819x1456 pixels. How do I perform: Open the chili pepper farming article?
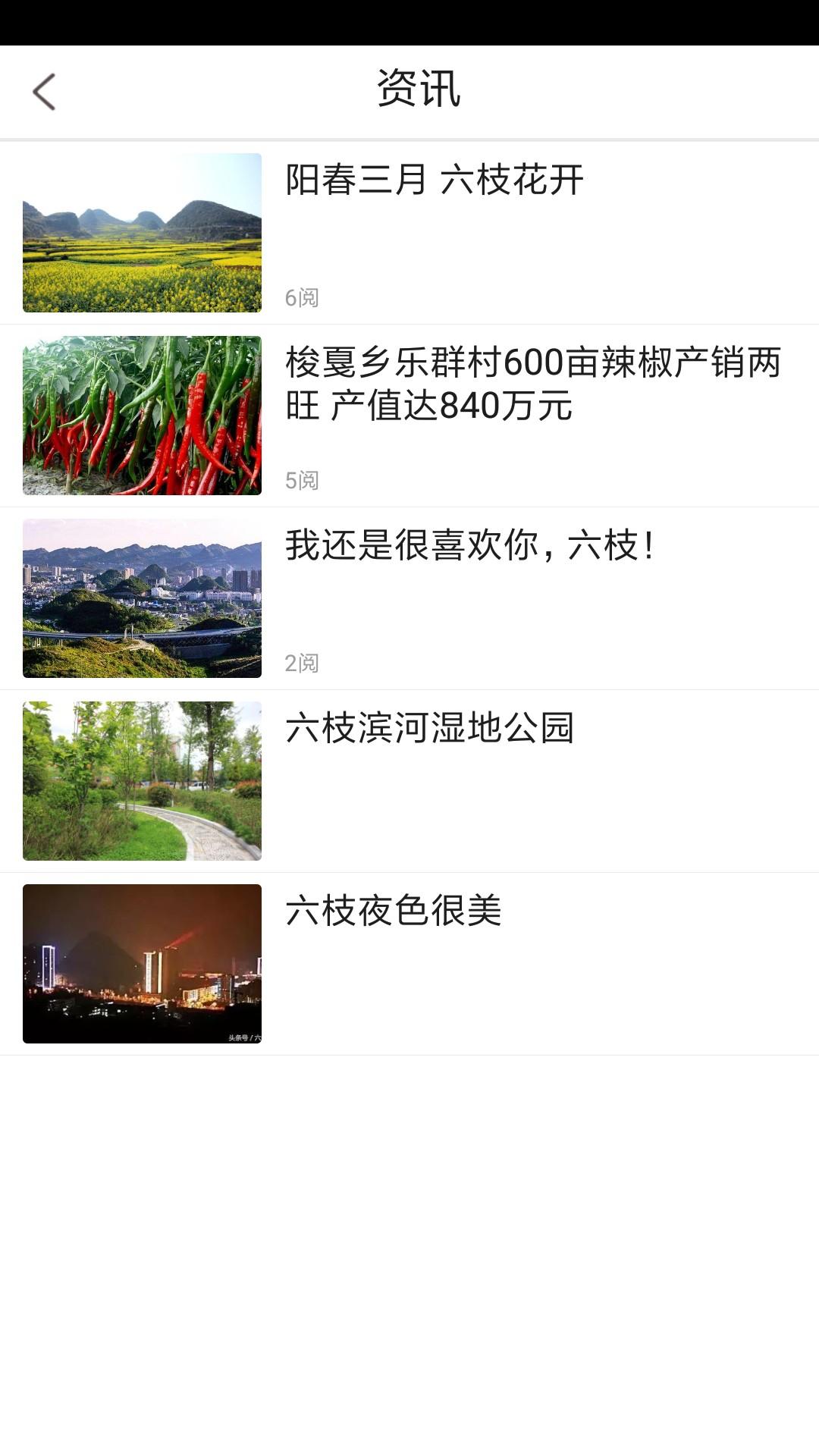tap(531, 383)
